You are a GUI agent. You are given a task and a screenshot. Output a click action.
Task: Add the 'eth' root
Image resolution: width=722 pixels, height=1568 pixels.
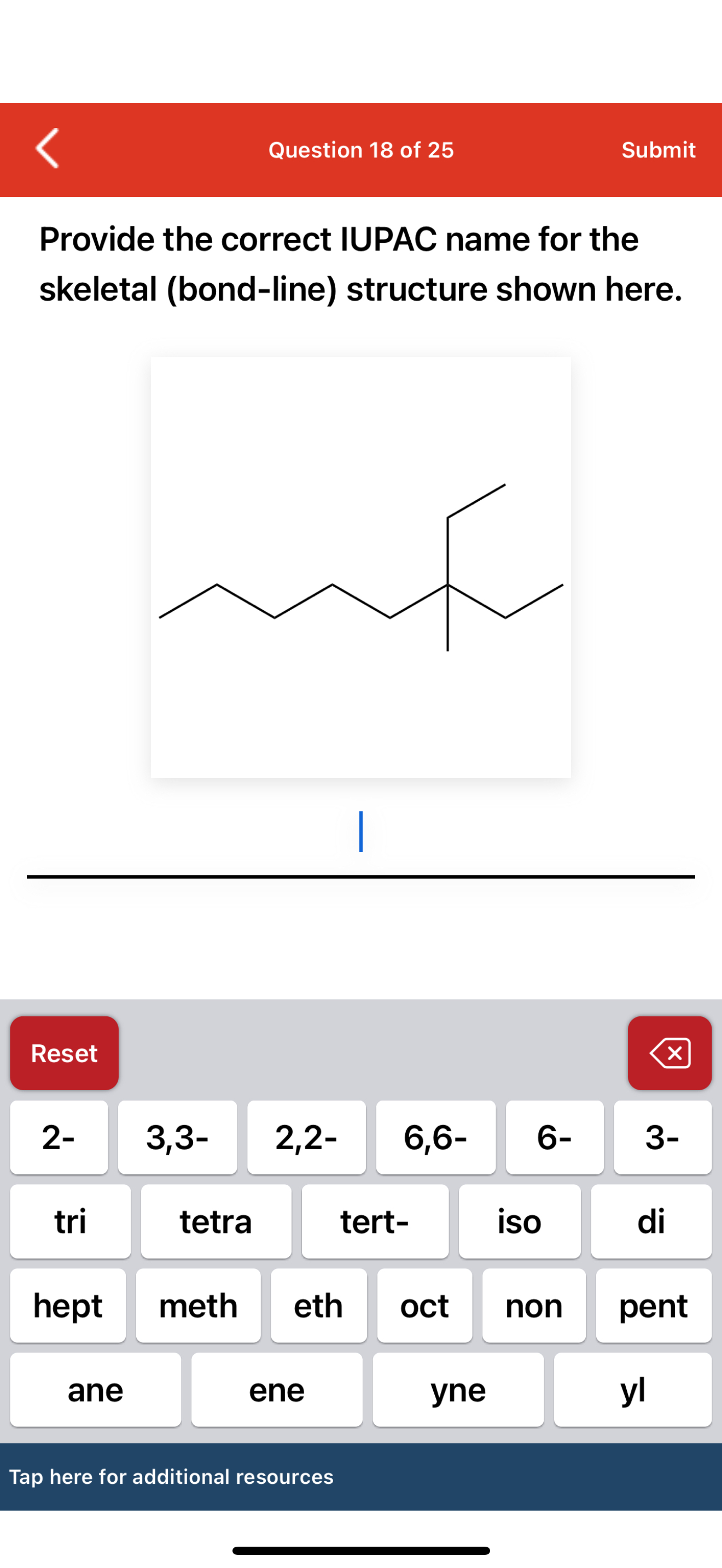coord(318,1305)
